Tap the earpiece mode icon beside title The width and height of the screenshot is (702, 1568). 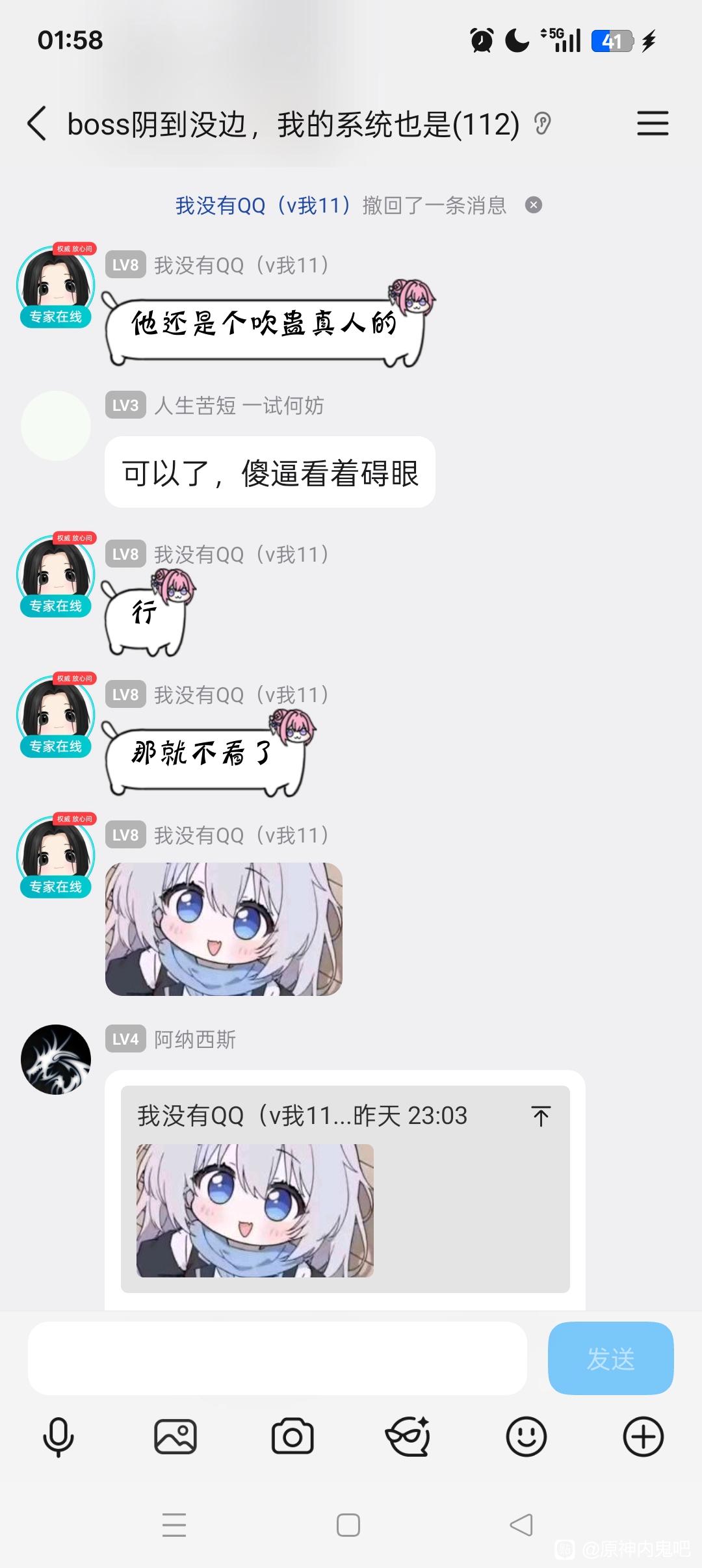(x=542, y=124)
